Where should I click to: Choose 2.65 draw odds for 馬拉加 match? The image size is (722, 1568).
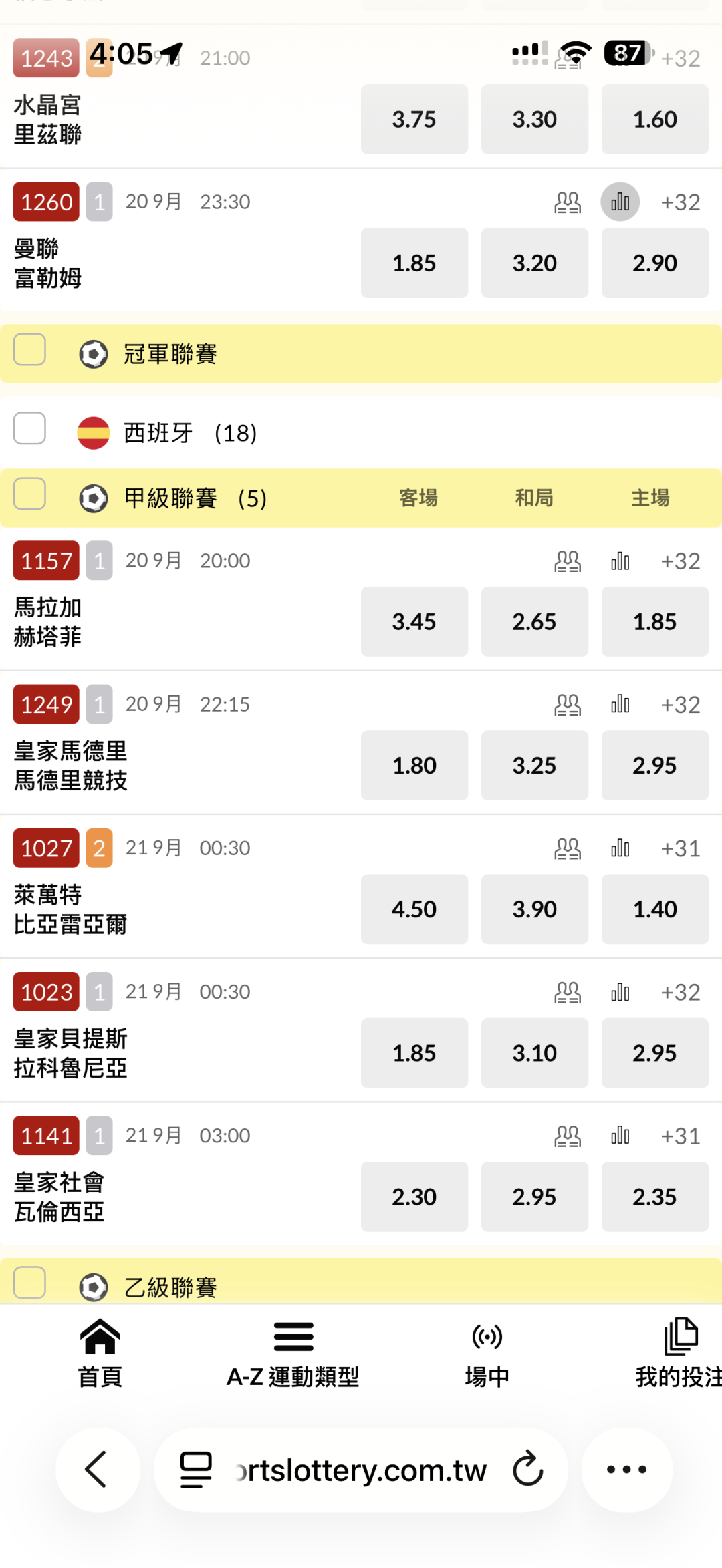click(534, 621)
